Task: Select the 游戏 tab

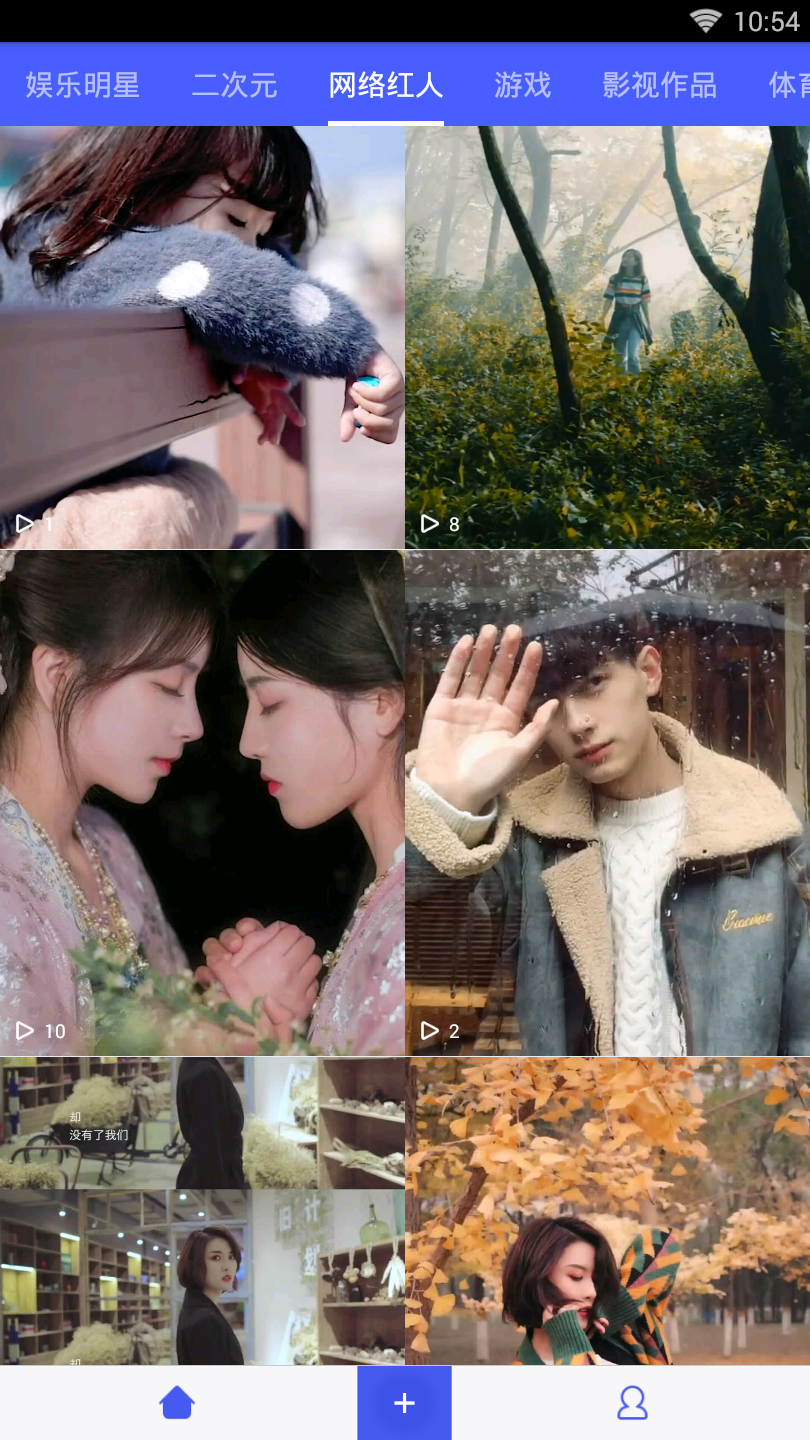Action: (522, 85)
